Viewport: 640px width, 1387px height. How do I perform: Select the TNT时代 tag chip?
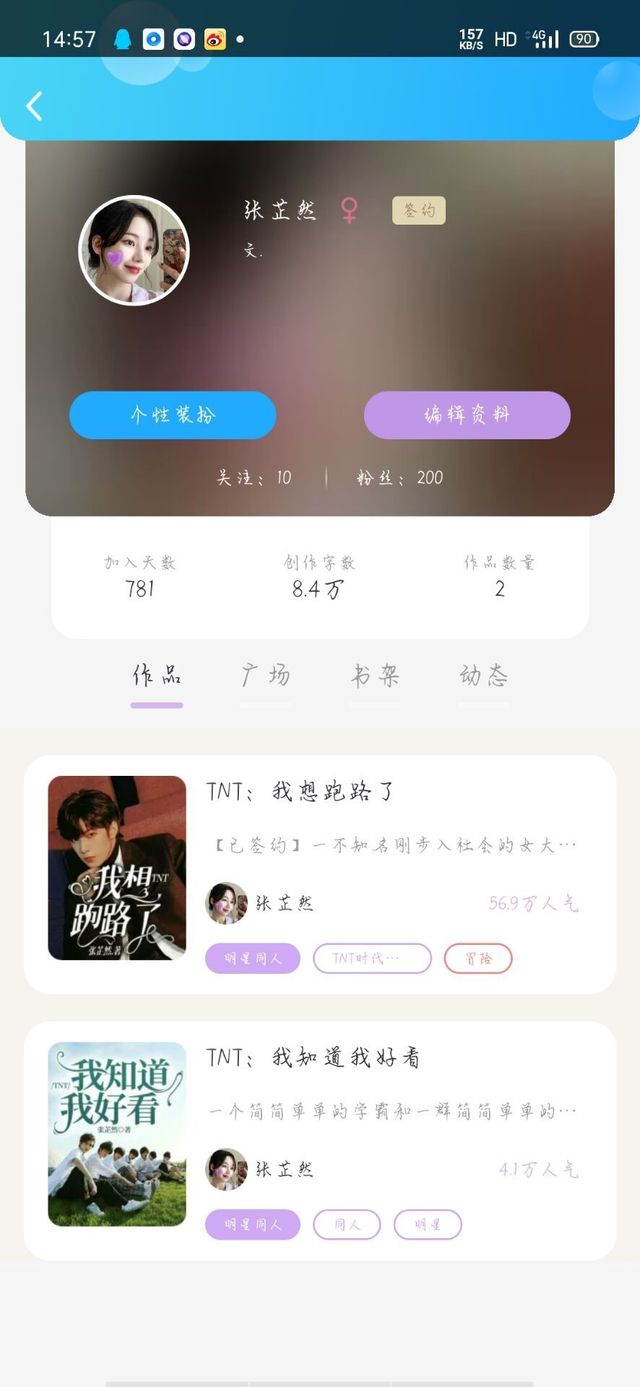(371, 959)
